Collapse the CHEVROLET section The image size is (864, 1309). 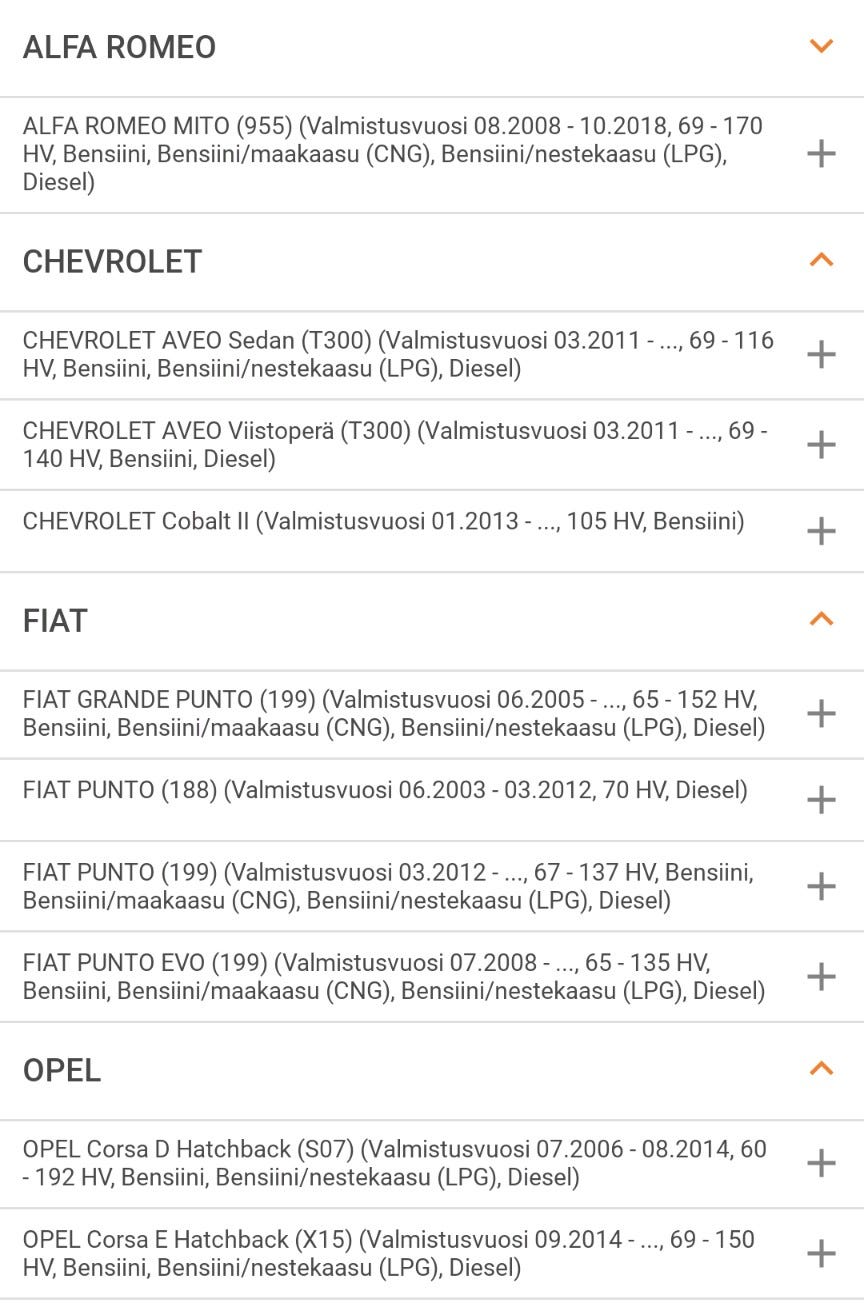pos(821,261)
